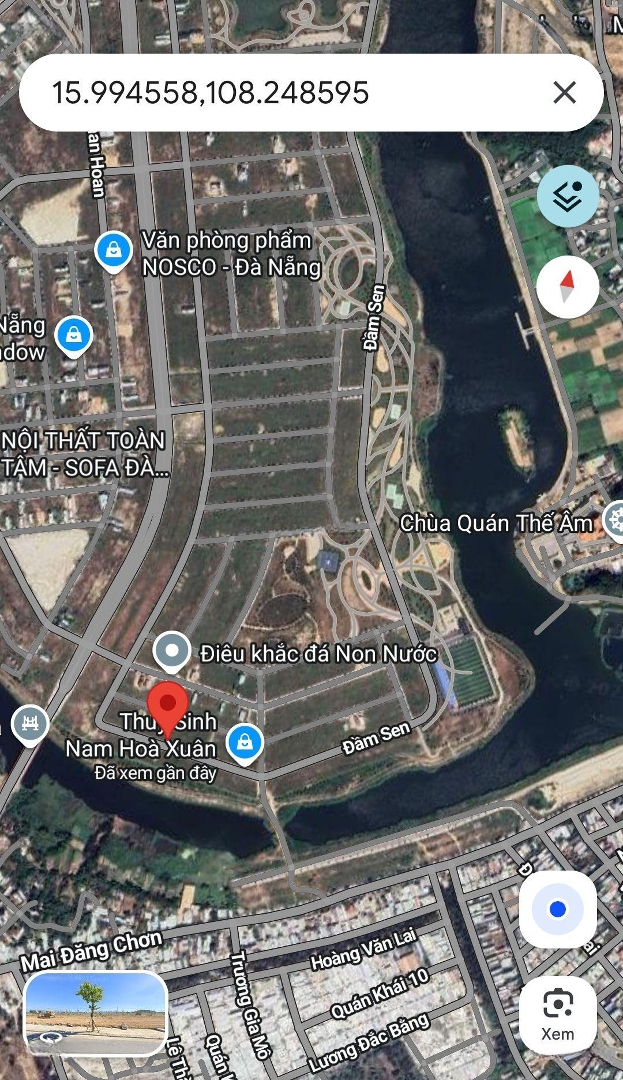
Task: Open Chùa Quán Thế Âm temple marker
Action: pyautogui.click(x=613, y=521)
